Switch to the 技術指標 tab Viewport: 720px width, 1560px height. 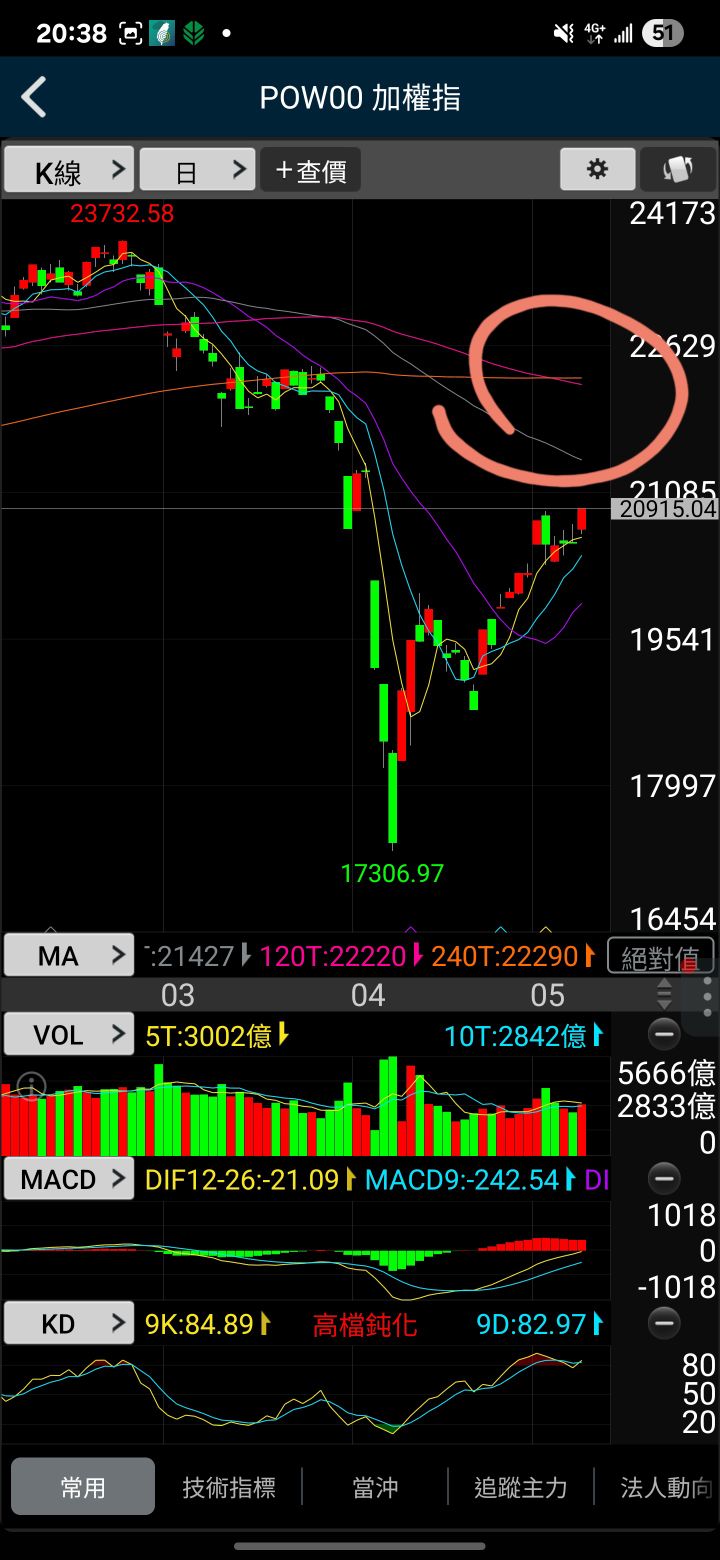(x=229, y=1487)
